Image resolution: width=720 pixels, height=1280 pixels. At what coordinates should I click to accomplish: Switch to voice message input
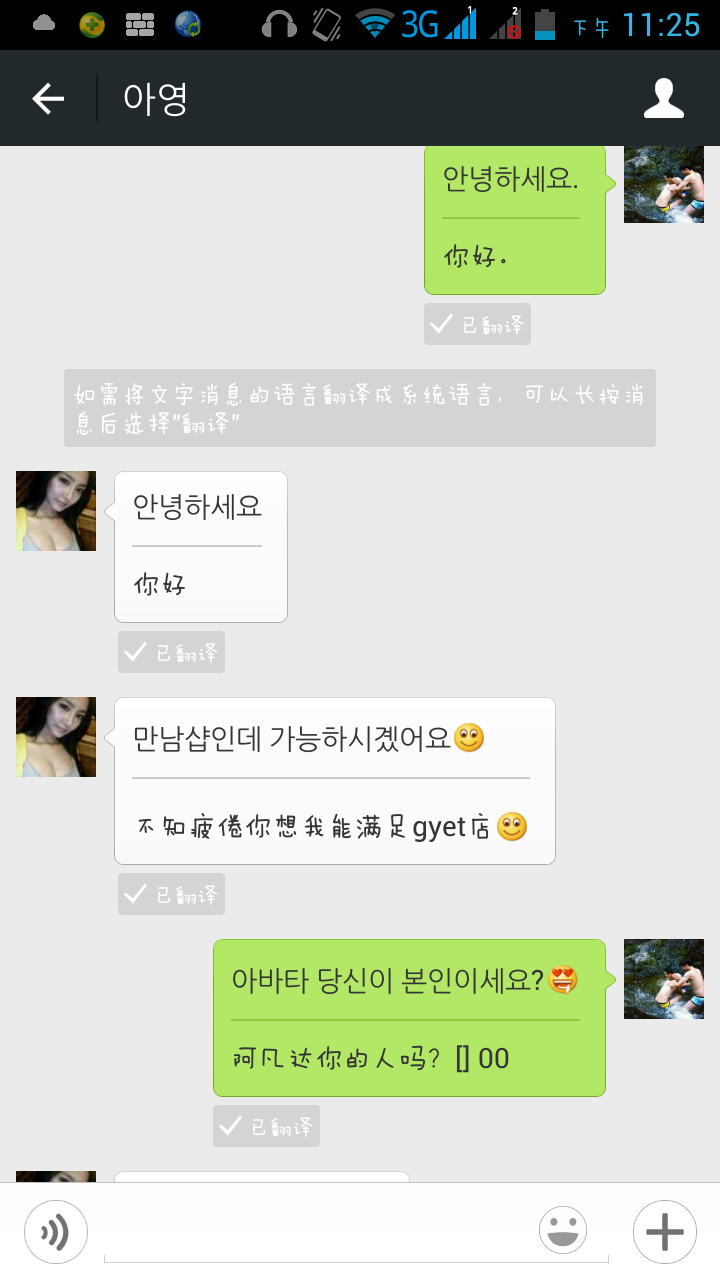click(x=56, y=1232)
